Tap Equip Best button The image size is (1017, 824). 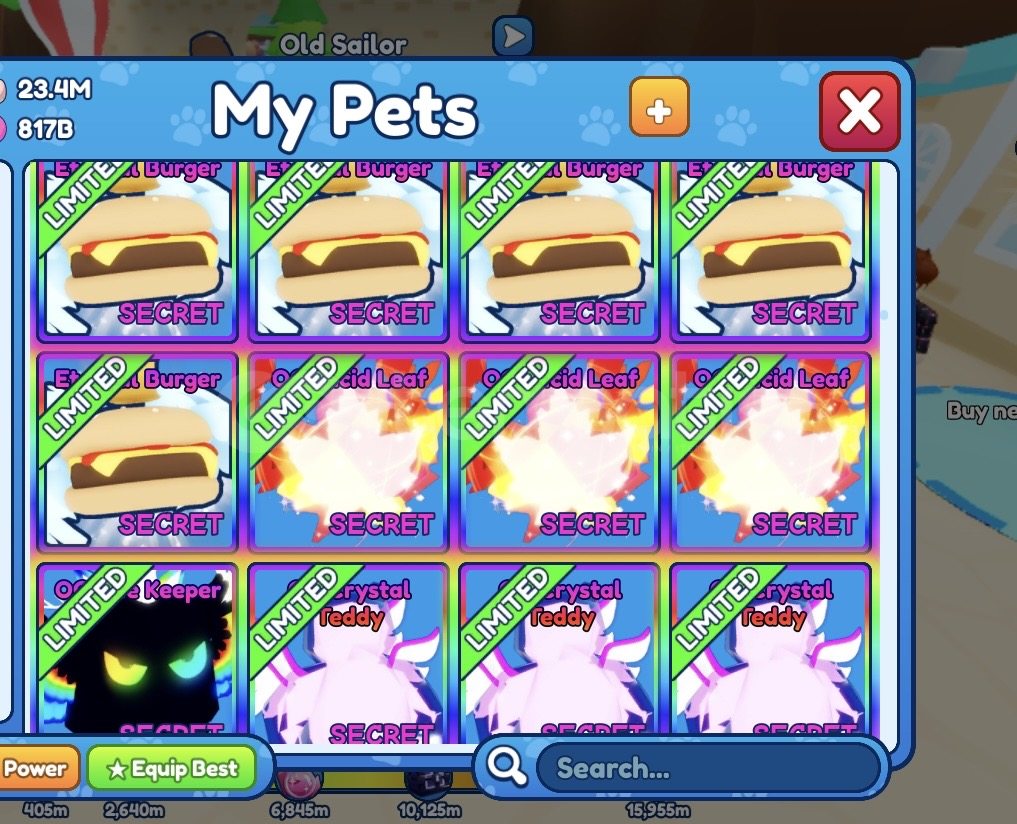(171, 768)
